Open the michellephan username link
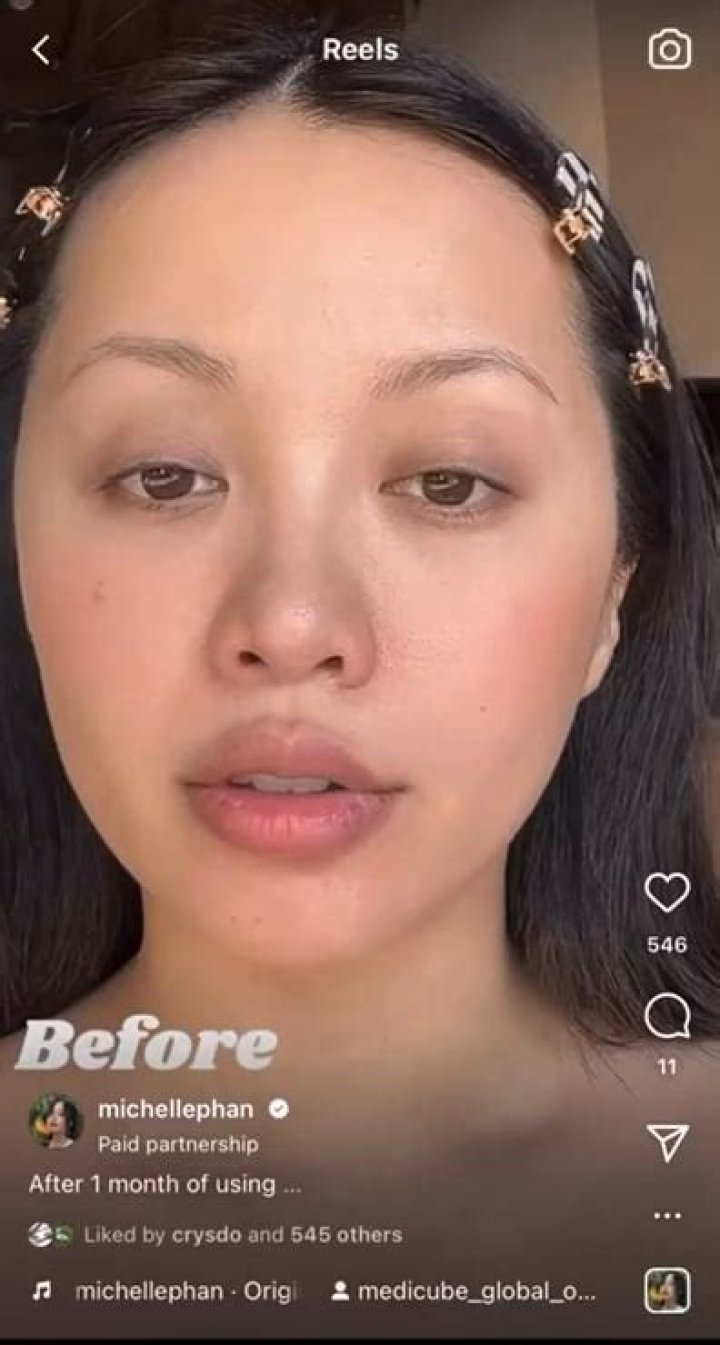The width and height of the screenshot is (720, 1345). (x=176, y=1109)
